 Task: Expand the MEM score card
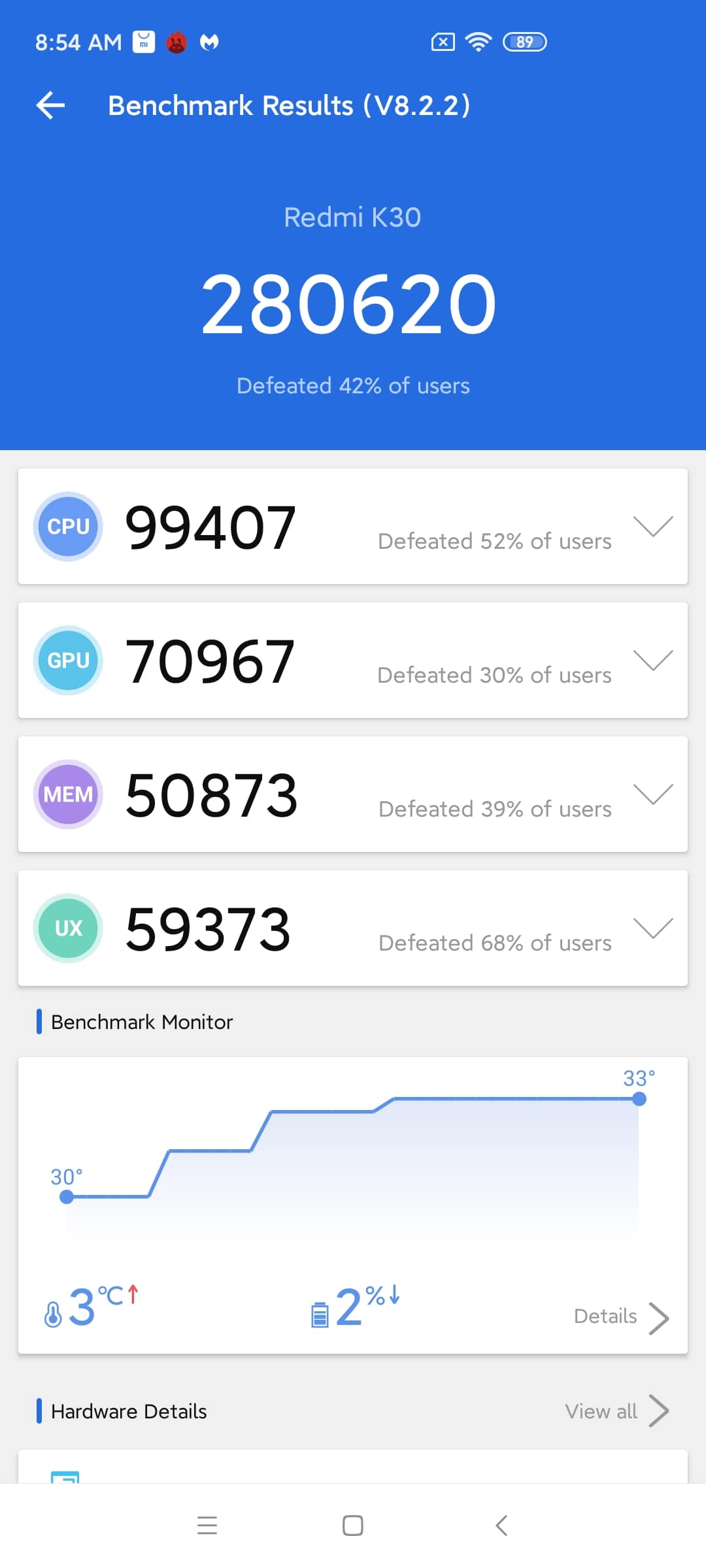click(x=653, y=794)
